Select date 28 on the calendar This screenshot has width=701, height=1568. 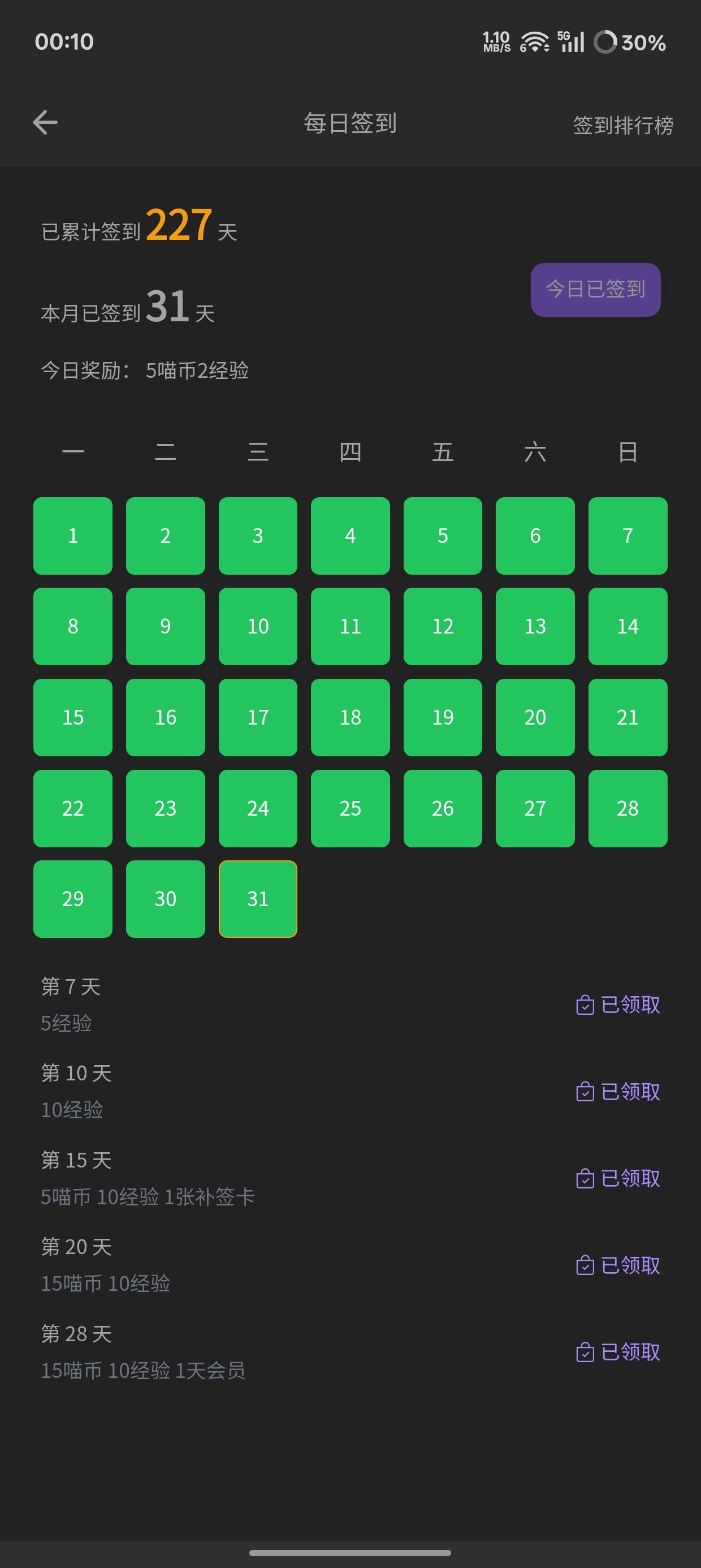(628, 808)
